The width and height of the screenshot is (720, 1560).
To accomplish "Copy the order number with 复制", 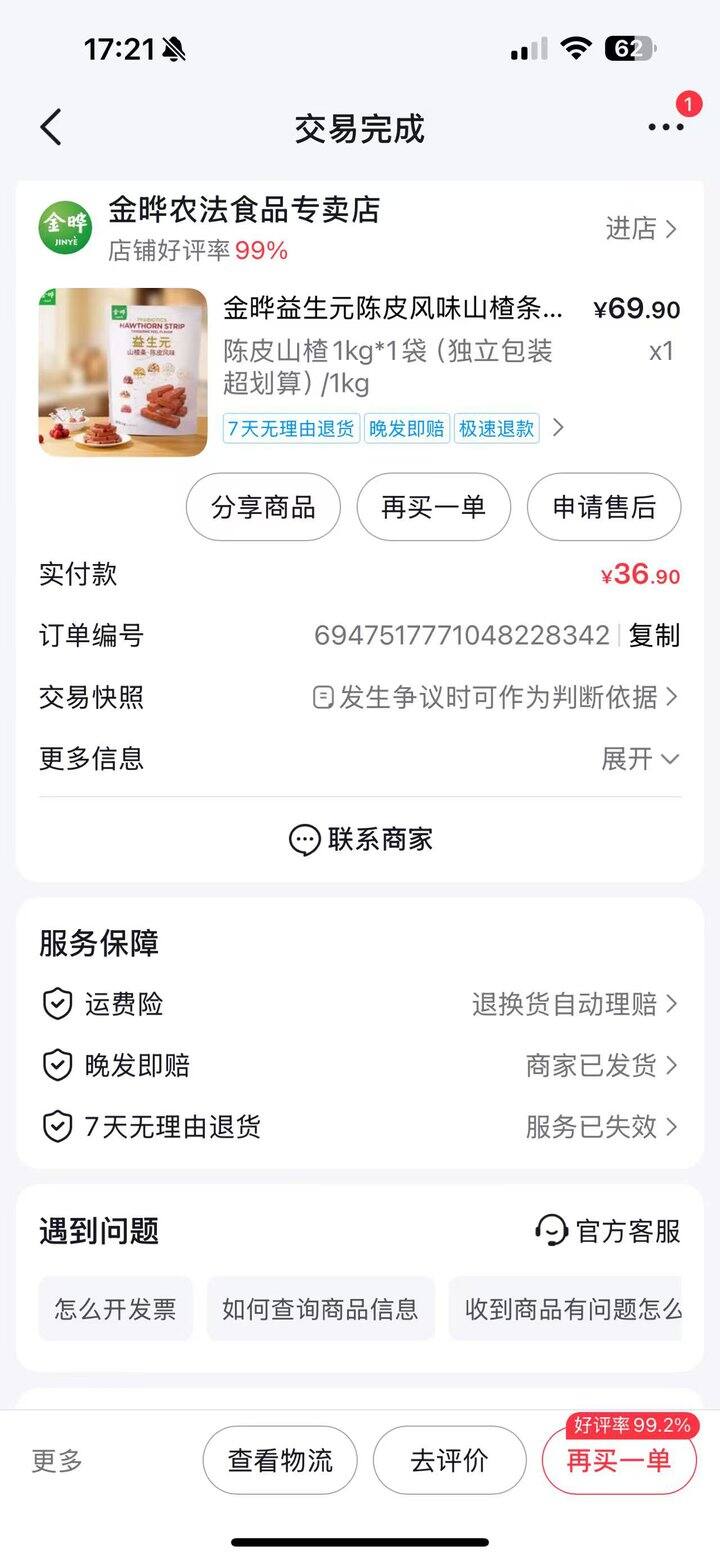I will tap(654, 635).
